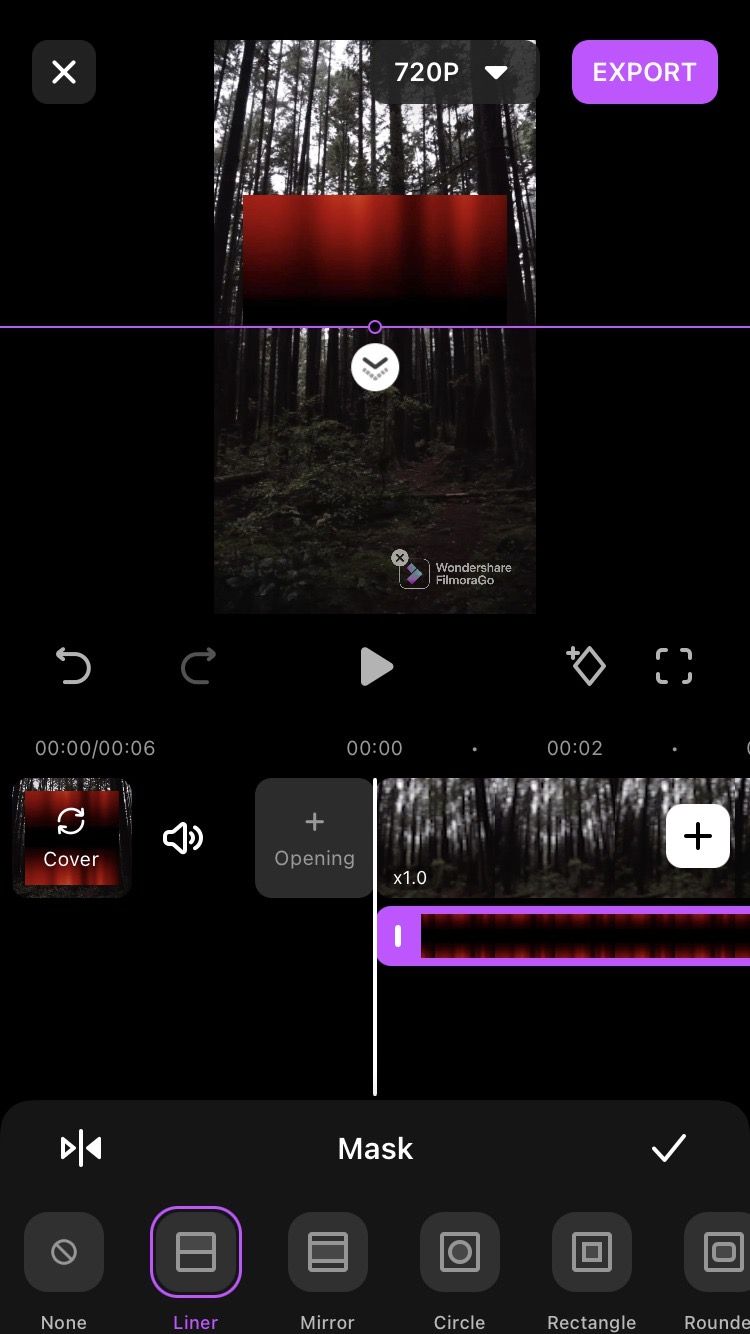Change the Cover thumbnail
750x1334 pixels.
point(71,837)
